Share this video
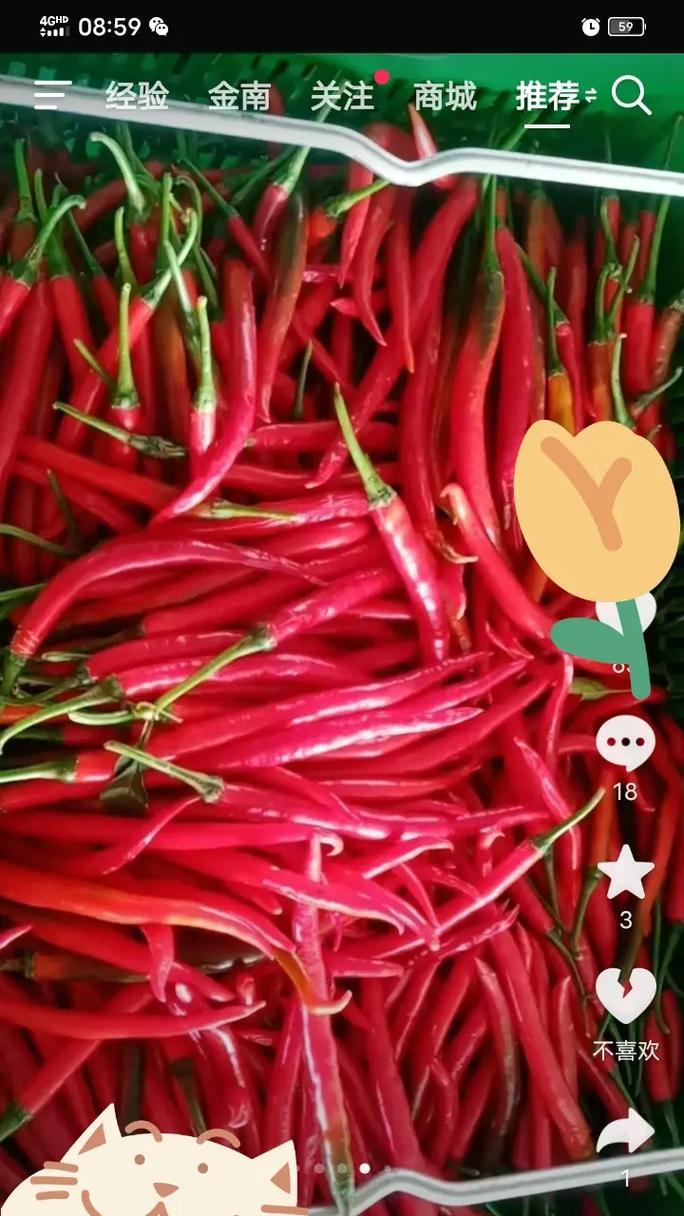 click(x=625, y=1133)
